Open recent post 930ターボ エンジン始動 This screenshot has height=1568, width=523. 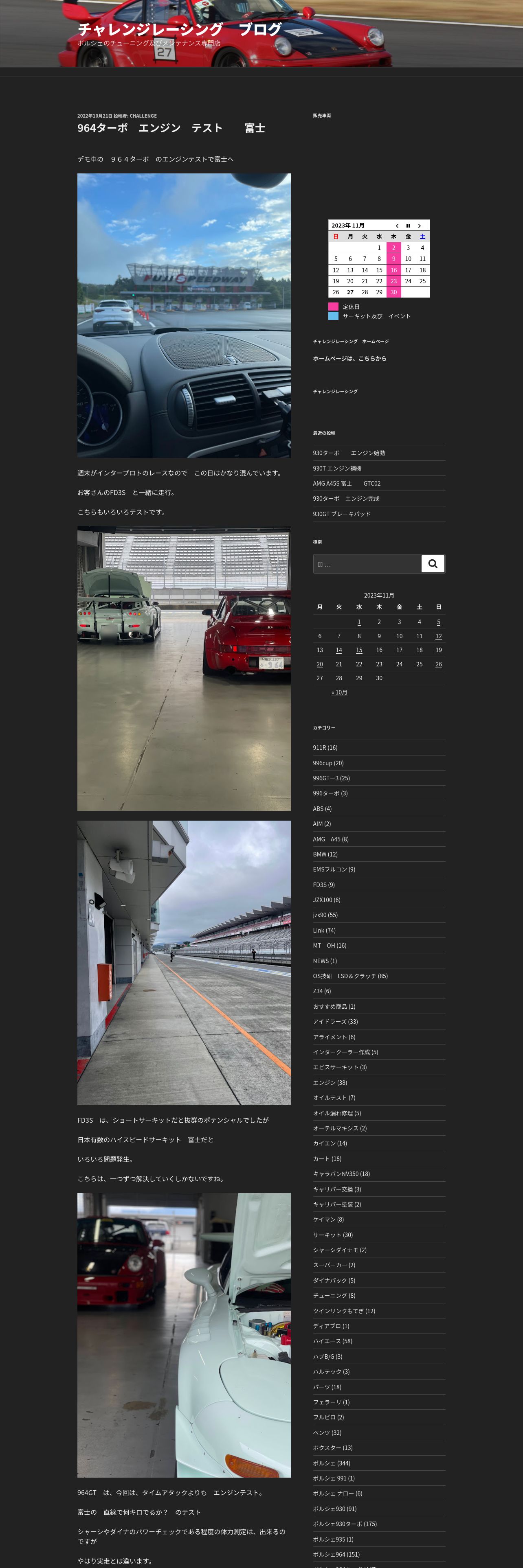[x=348, y=453]
